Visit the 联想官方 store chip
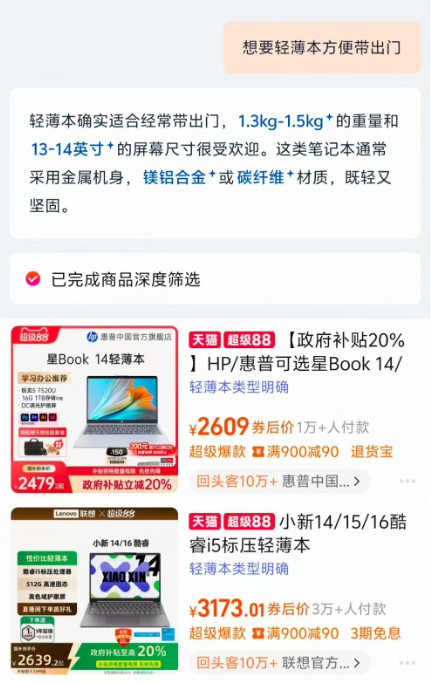 (x=279, y=663)
